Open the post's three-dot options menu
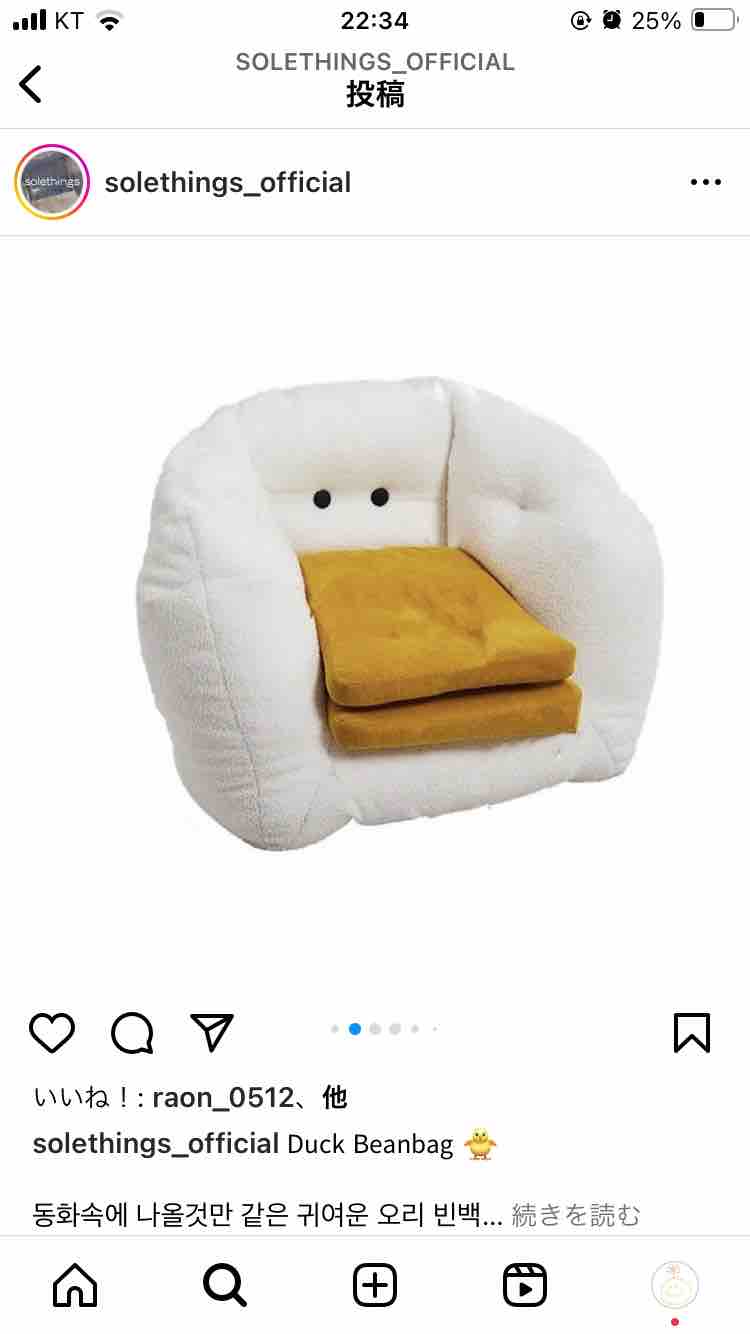This screenshot has height=1334, width=750. pos(705,182)
